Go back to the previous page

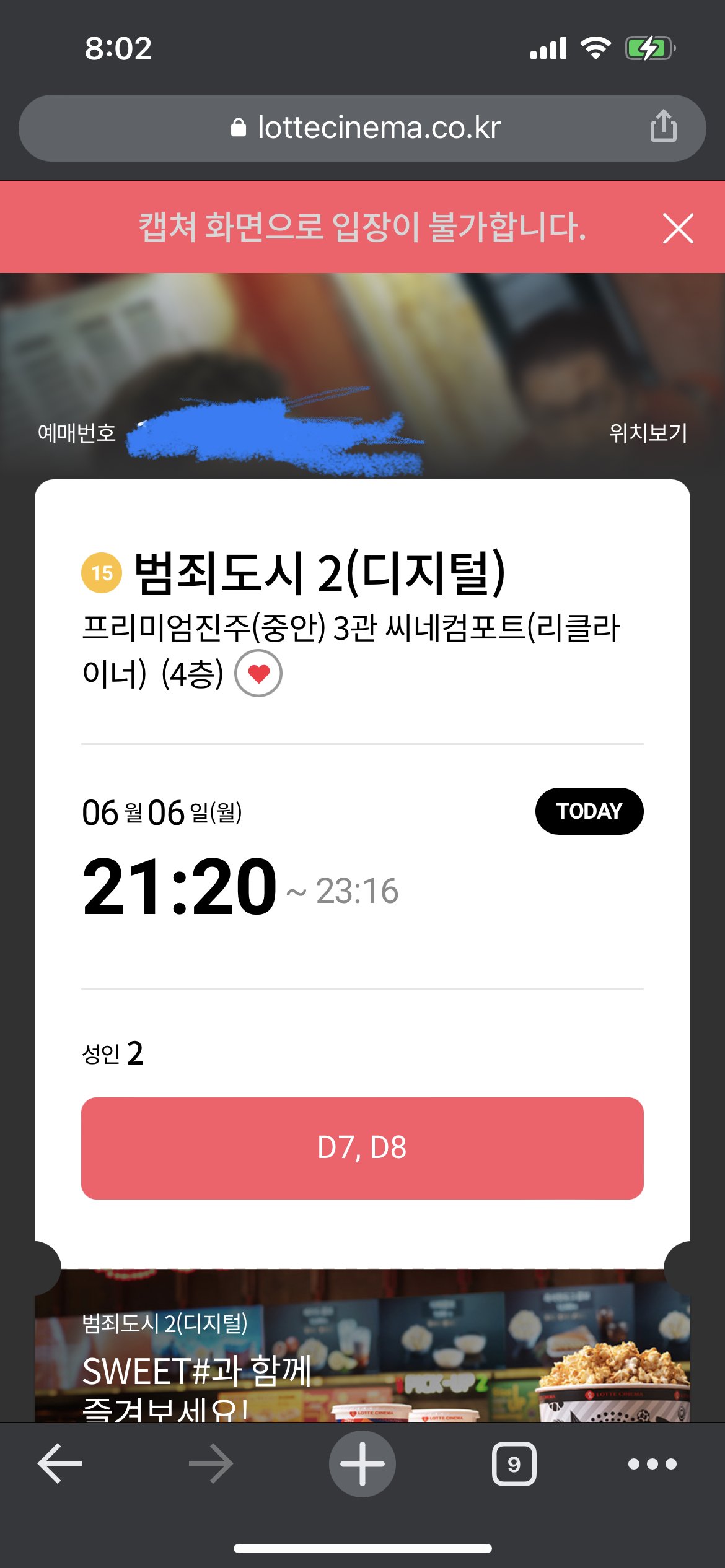click(x=60, y=1463)
